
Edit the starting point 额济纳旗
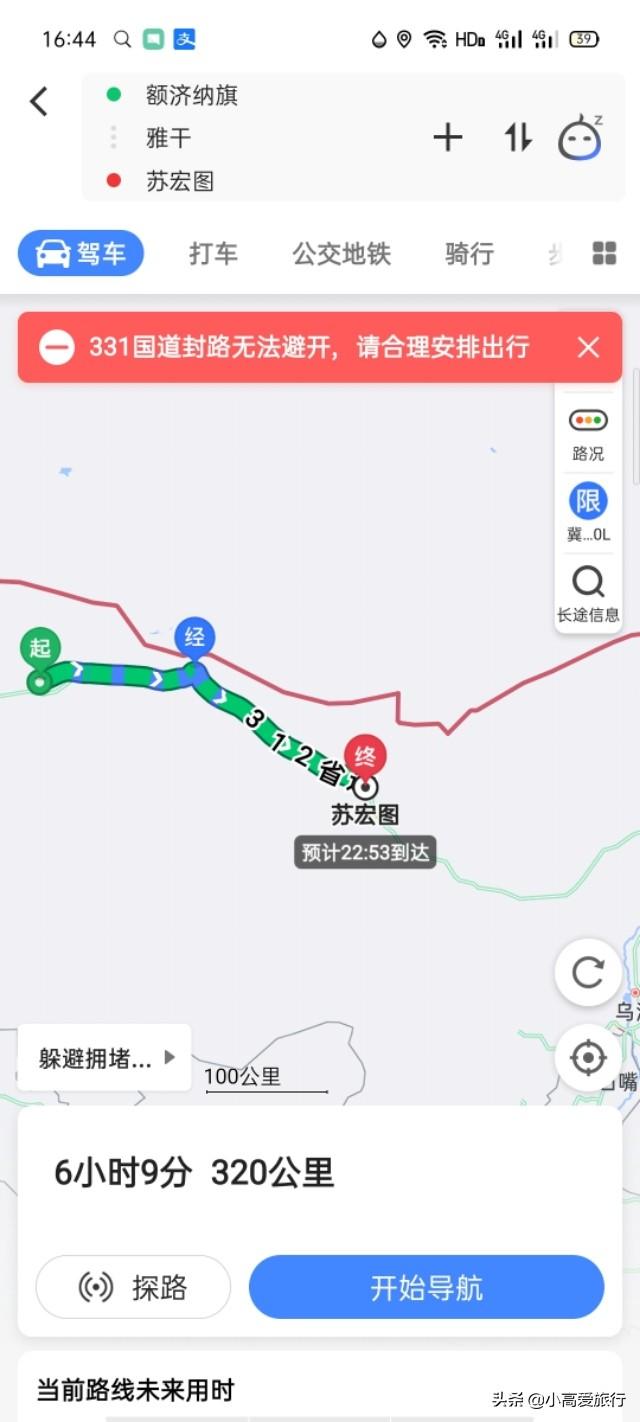tap(191, 96)
